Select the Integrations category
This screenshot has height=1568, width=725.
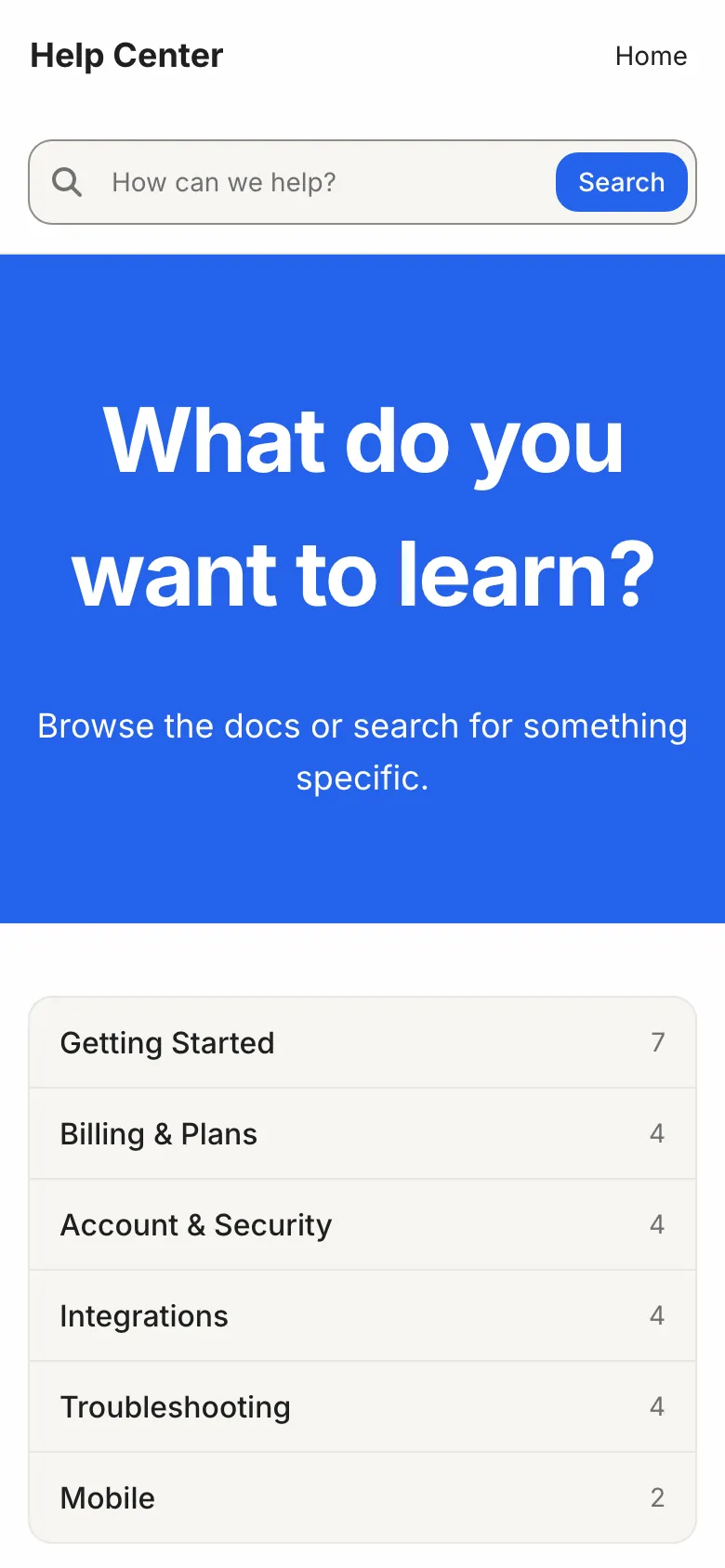[362, 1315]
